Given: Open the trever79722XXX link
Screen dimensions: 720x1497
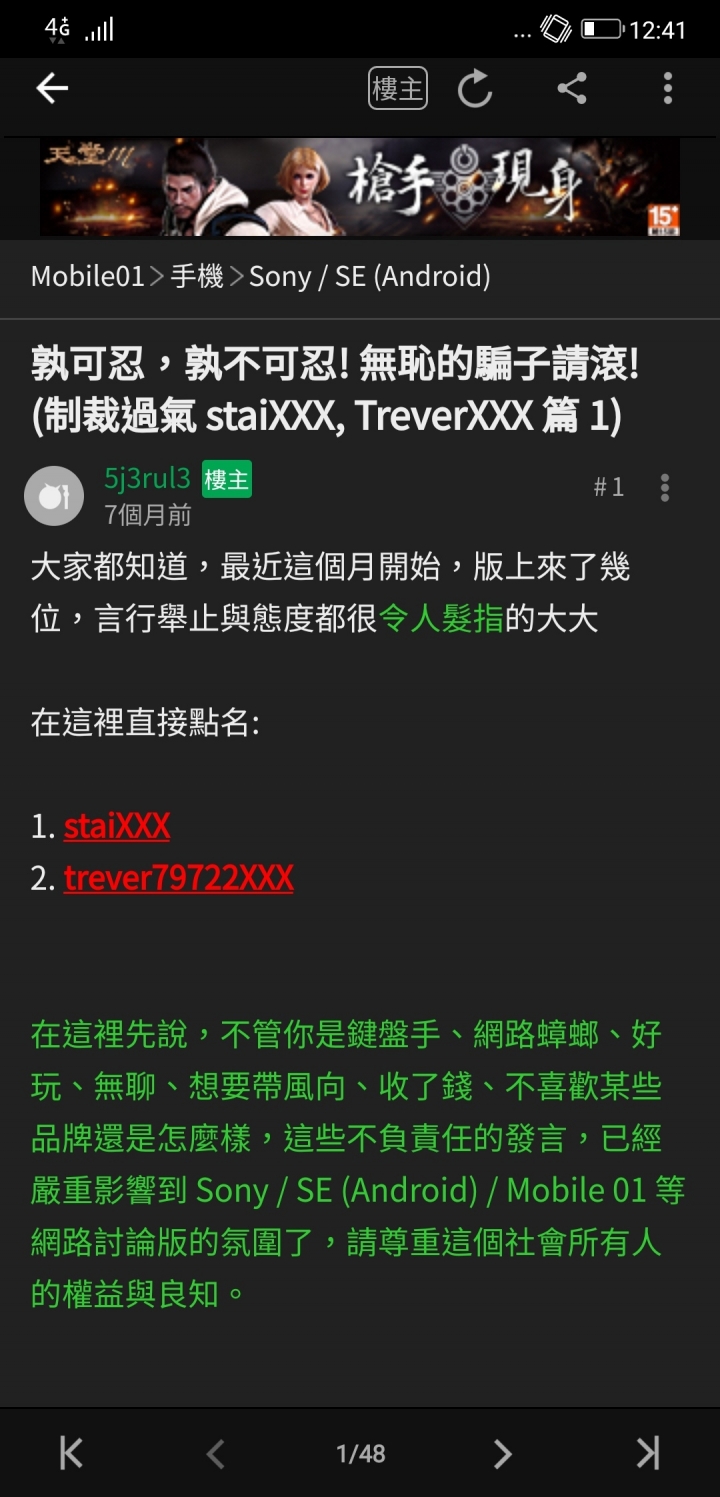Looking at the screenshot, I should point(178,878).
